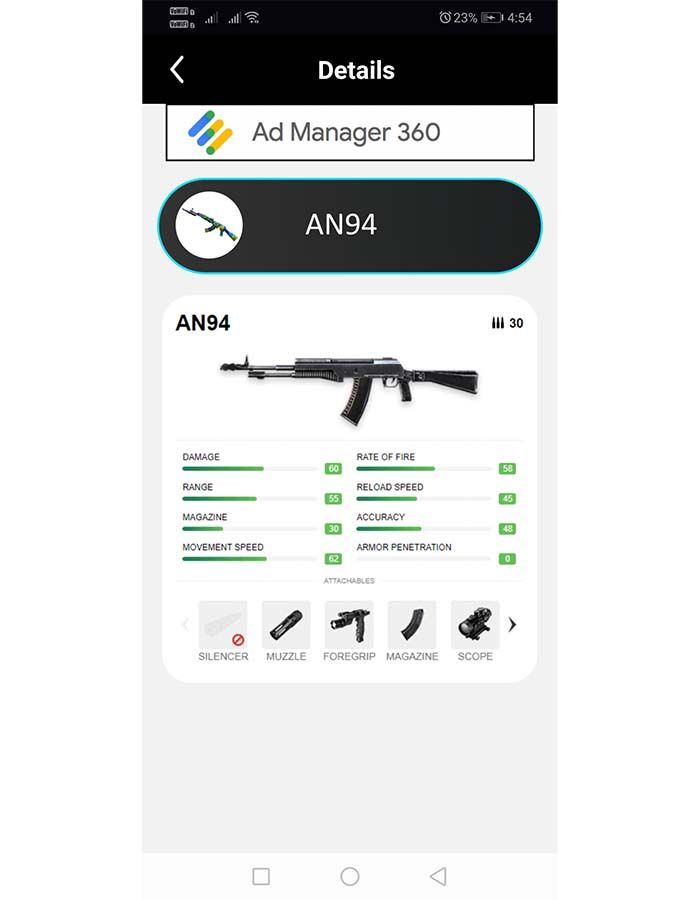Open the Ad Manager 360 banner
Image resolution: width=700 pixels, height=900 pixels.
[350, 132]
